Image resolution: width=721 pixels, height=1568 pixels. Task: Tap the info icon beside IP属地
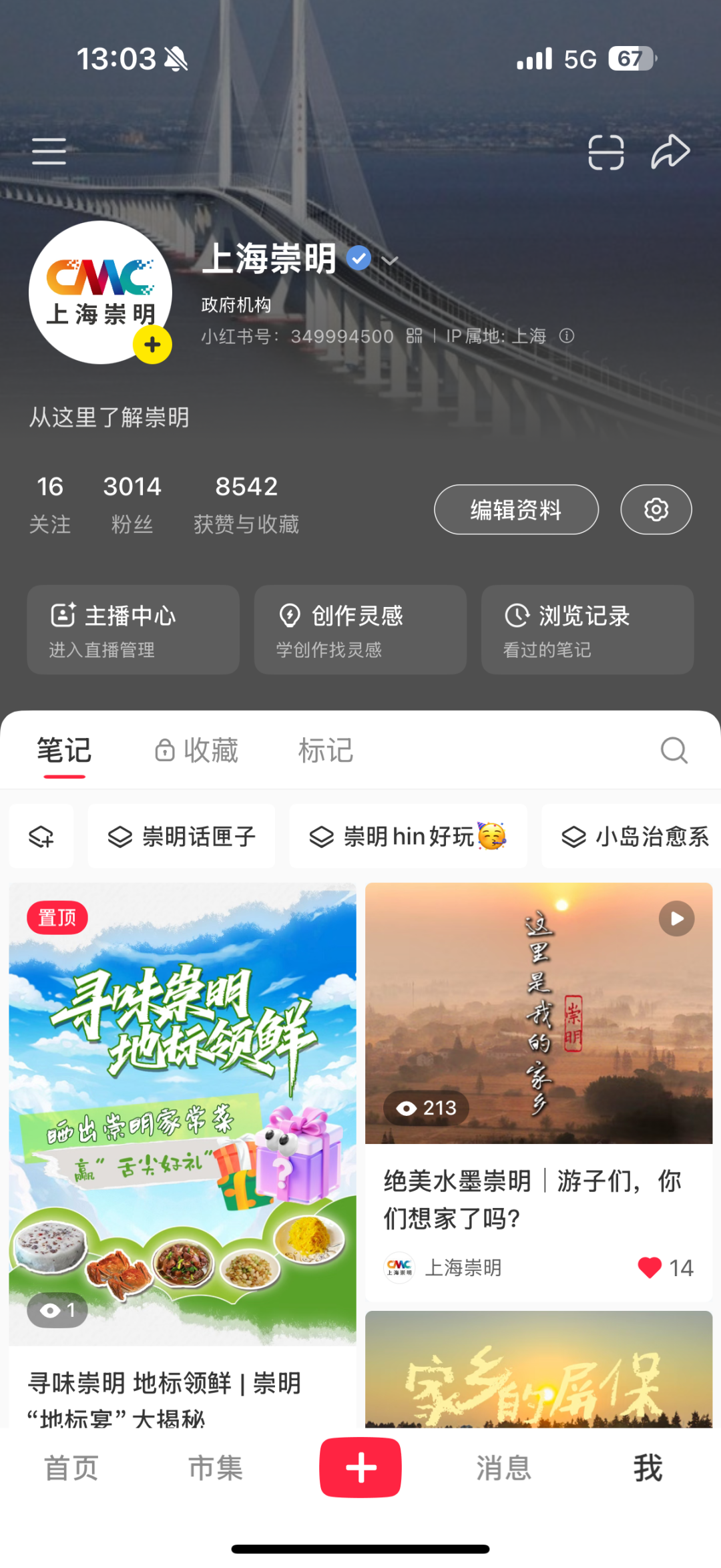tap(567, 337)
